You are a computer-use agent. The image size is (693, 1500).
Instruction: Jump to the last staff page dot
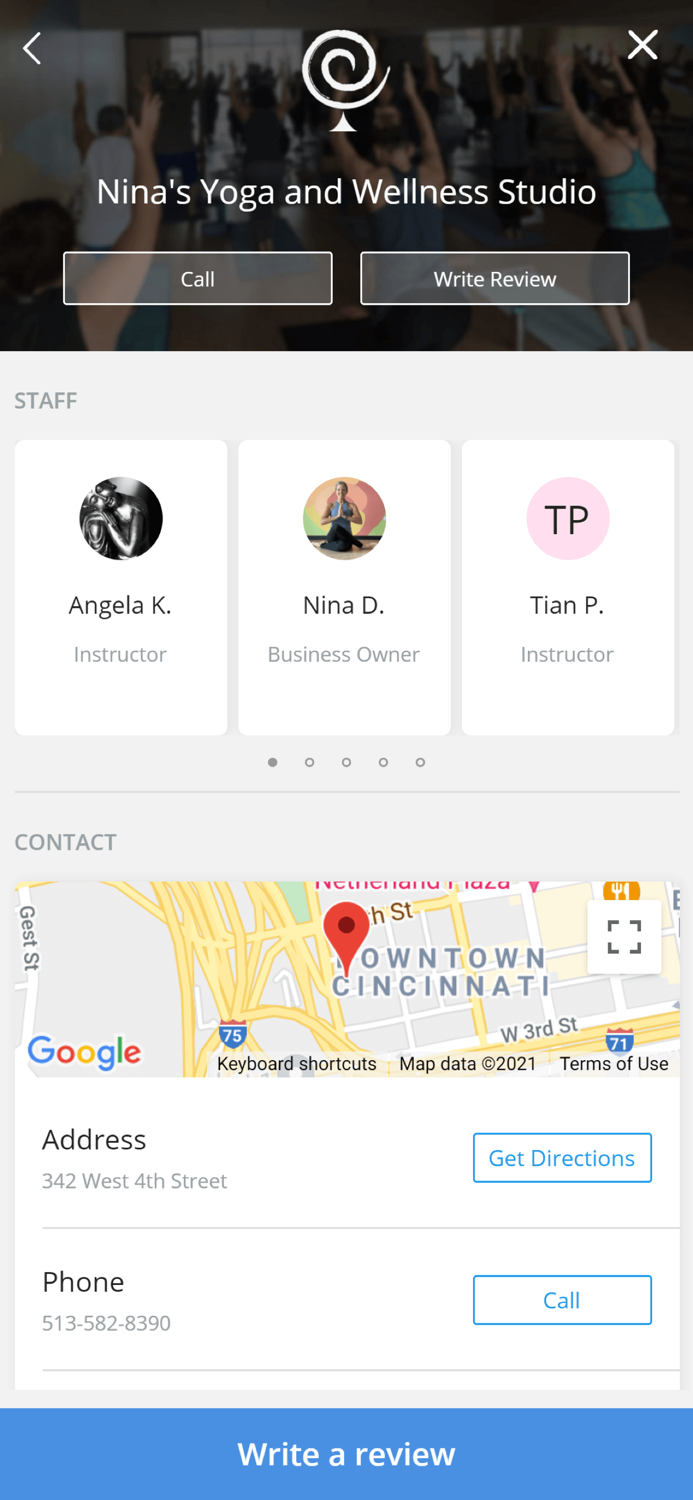point(420,762)
